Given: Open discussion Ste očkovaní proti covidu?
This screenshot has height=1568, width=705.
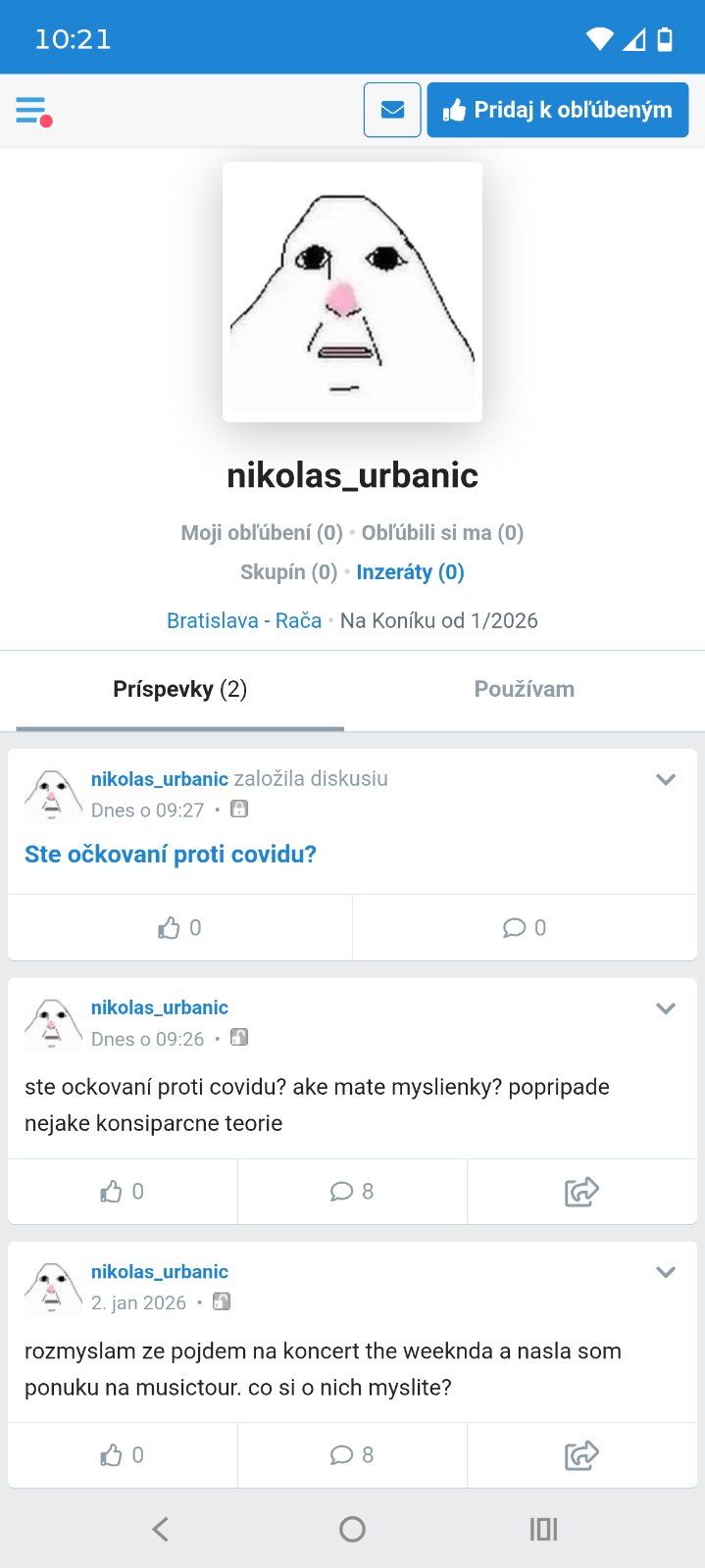Looking at the screenshot, I should (x=171, y=855).
